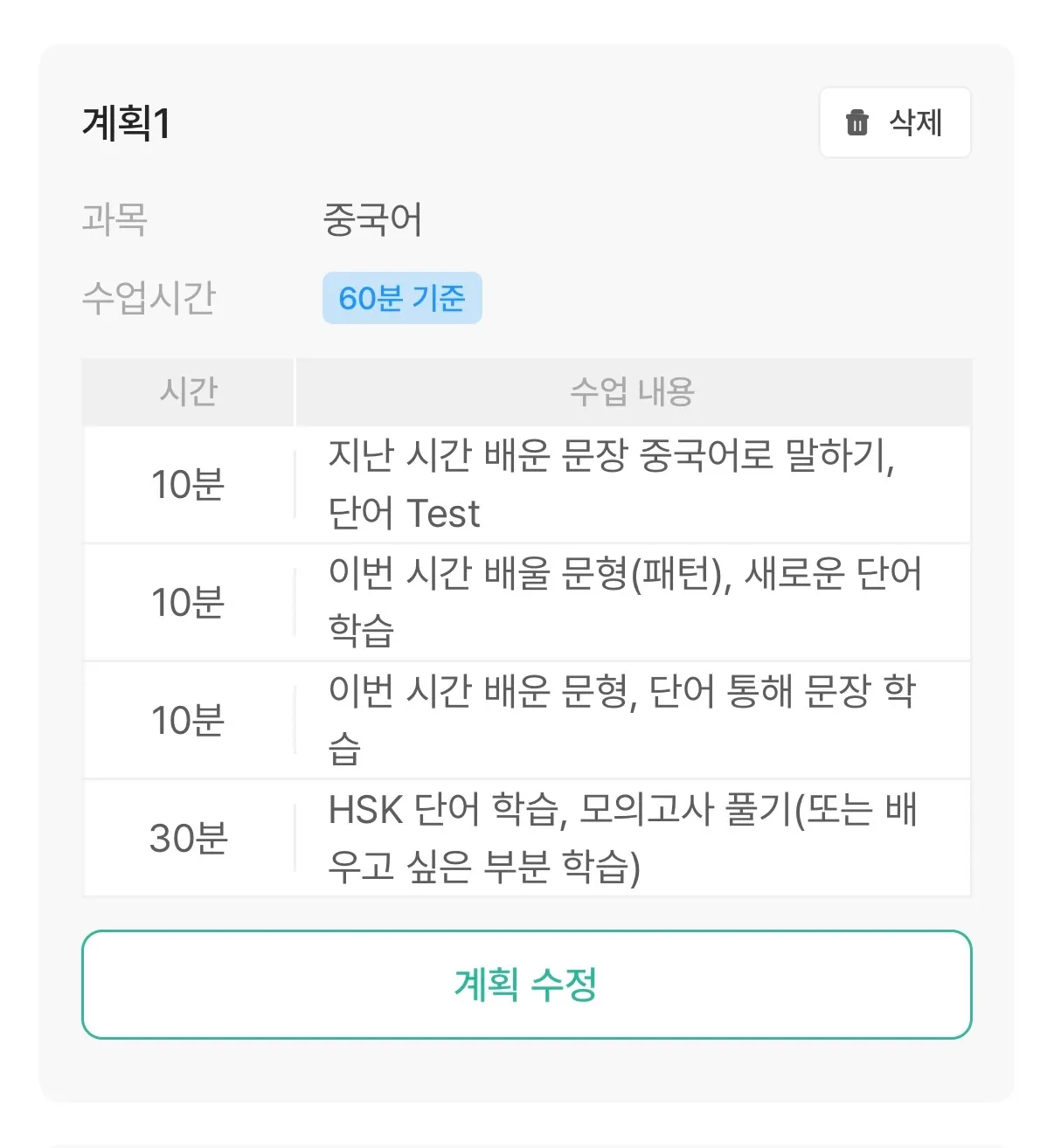Select the 수업 내용 column header

tap(632, 391)
